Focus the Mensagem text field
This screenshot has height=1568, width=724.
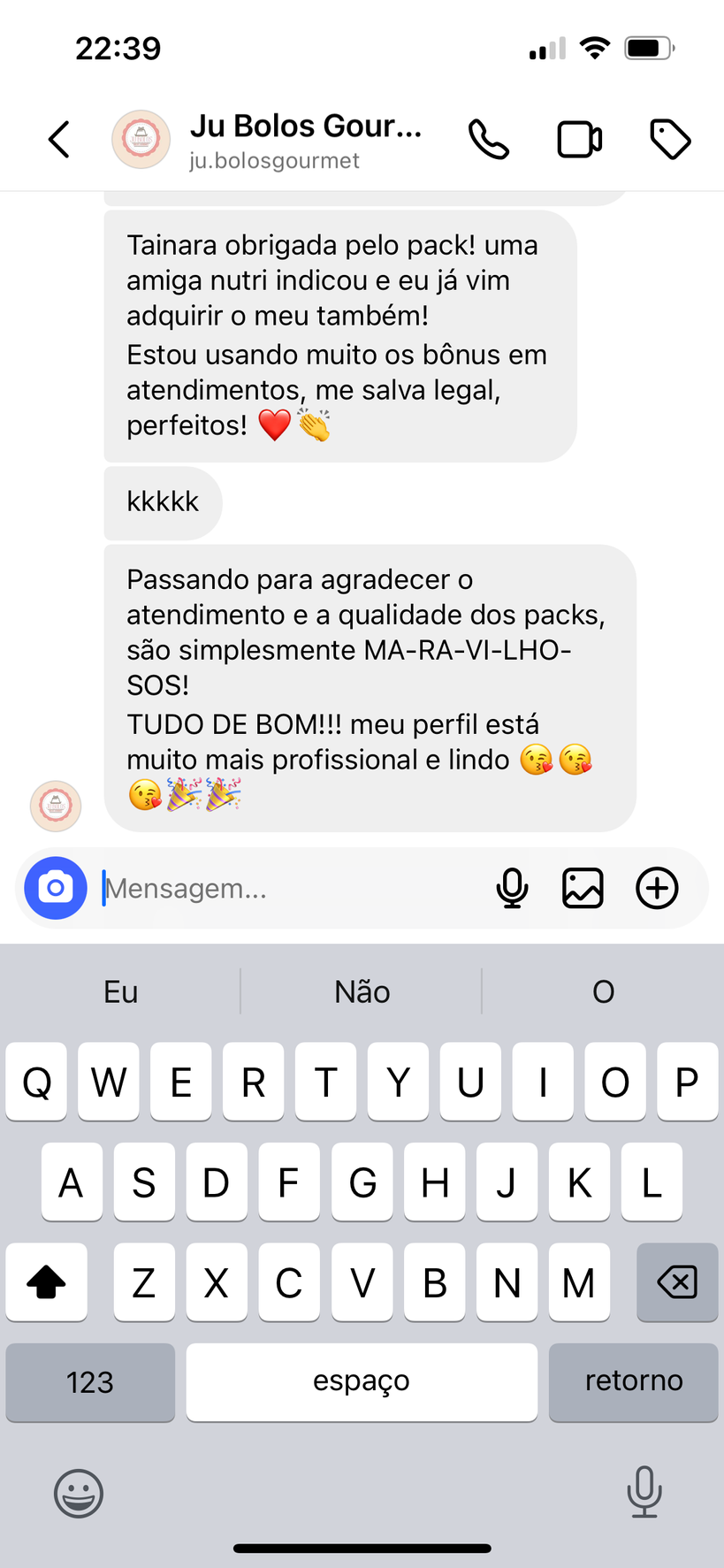[292, 888]
